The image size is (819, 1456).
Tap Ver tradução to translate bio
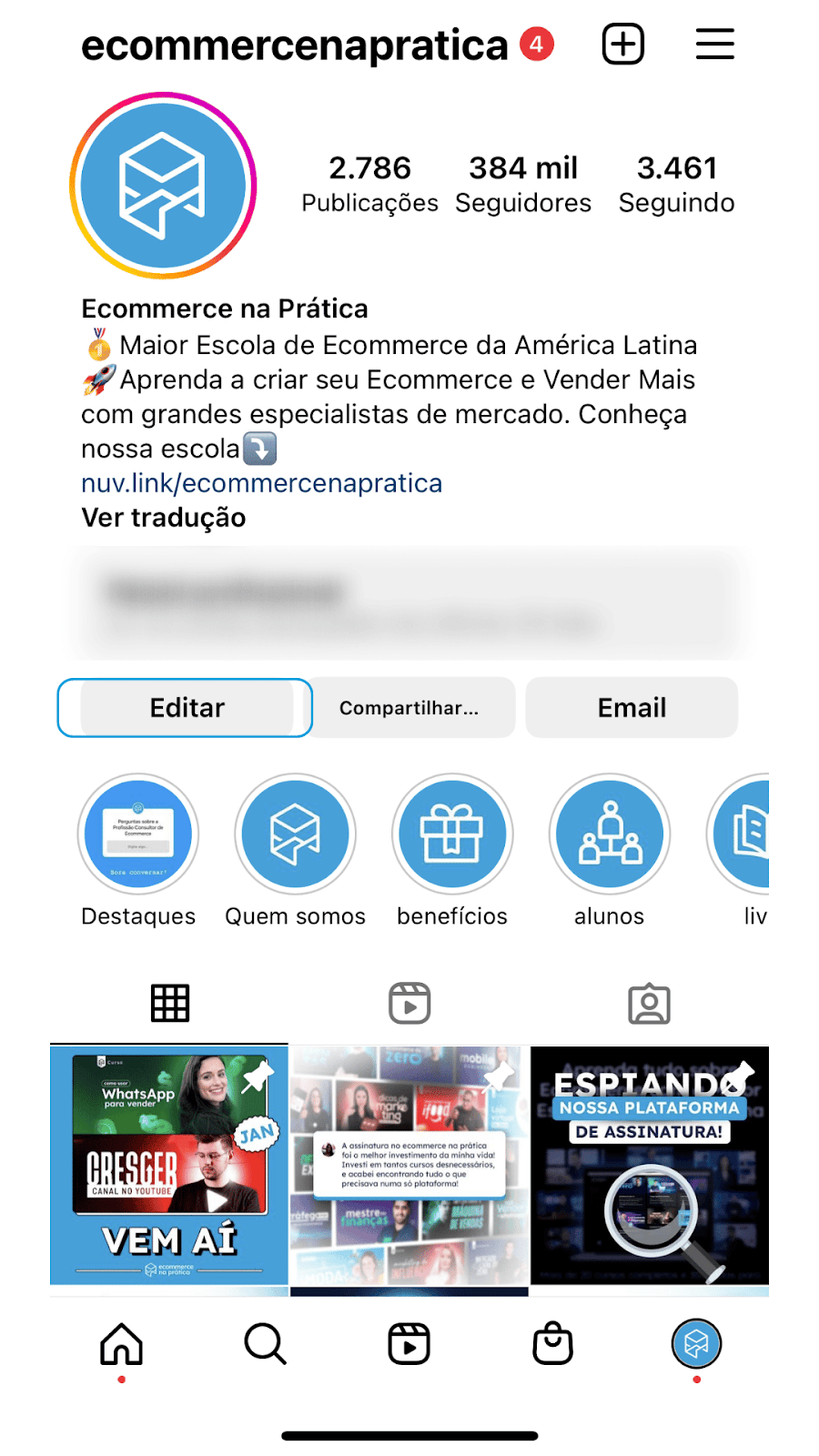coord(164,518)
